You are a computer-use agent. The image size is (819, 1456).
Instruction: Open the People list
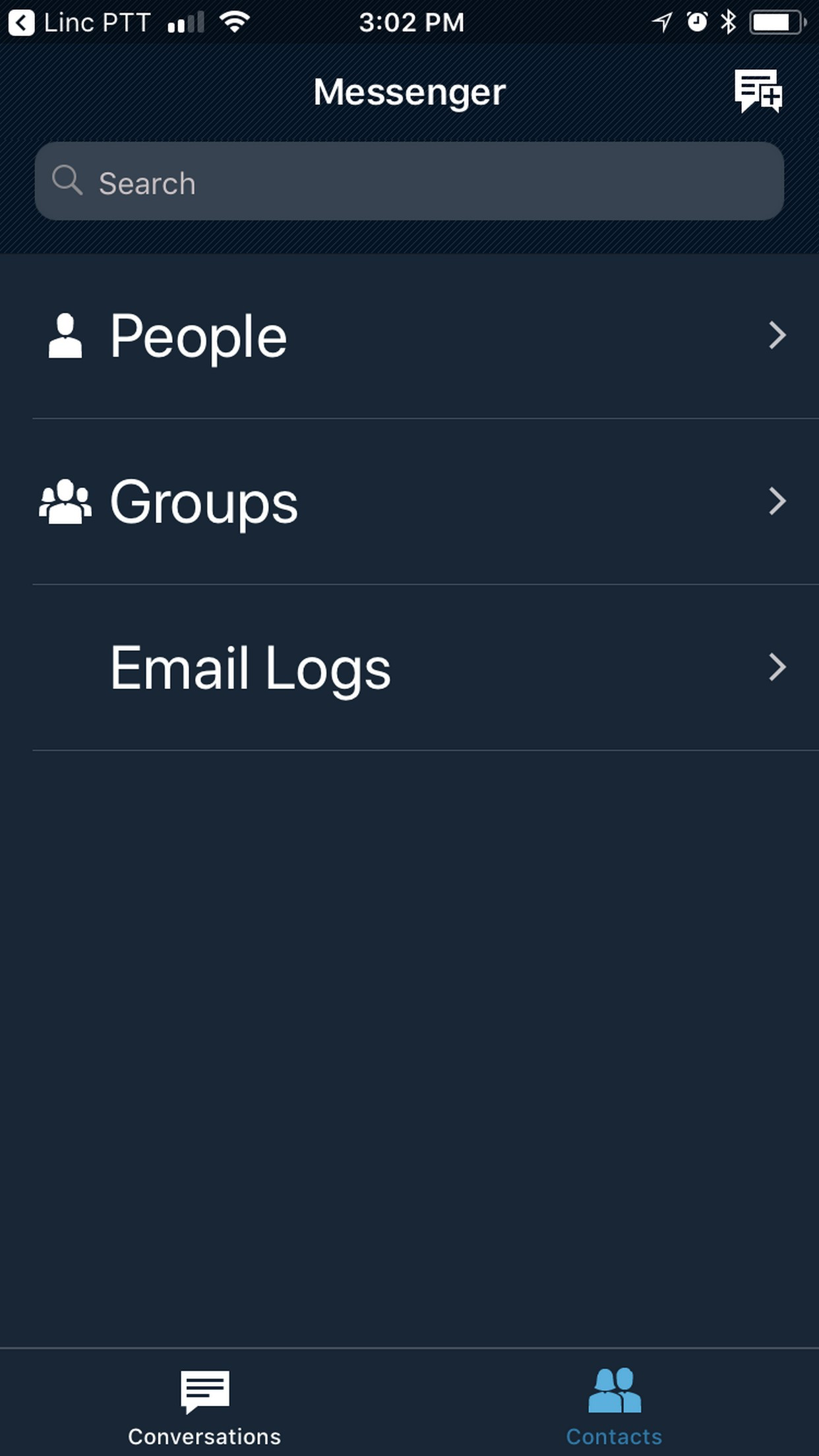pos(409,336)
